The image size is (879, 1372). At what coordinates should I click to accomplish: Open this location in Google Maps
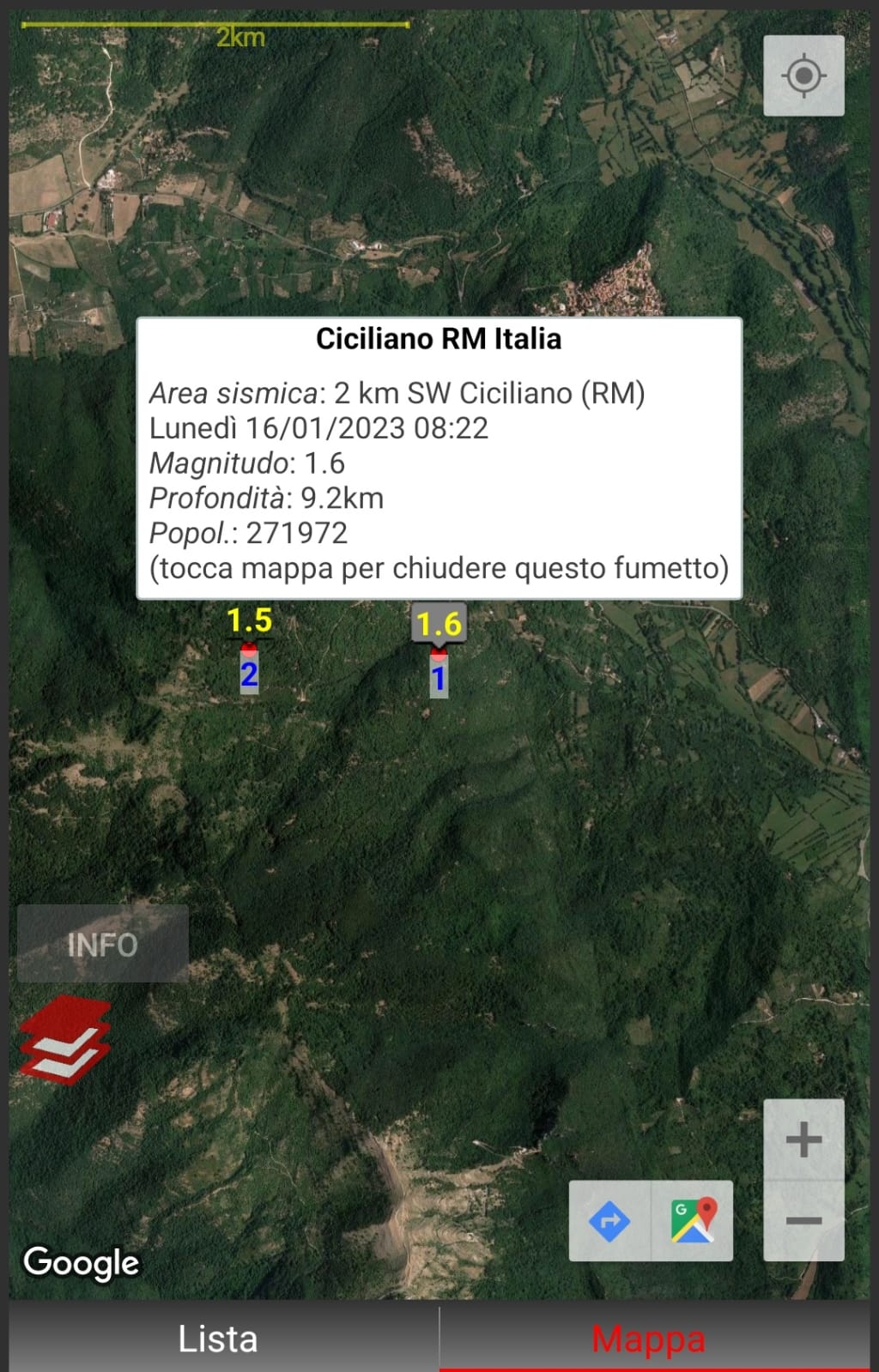[693, 1220]
